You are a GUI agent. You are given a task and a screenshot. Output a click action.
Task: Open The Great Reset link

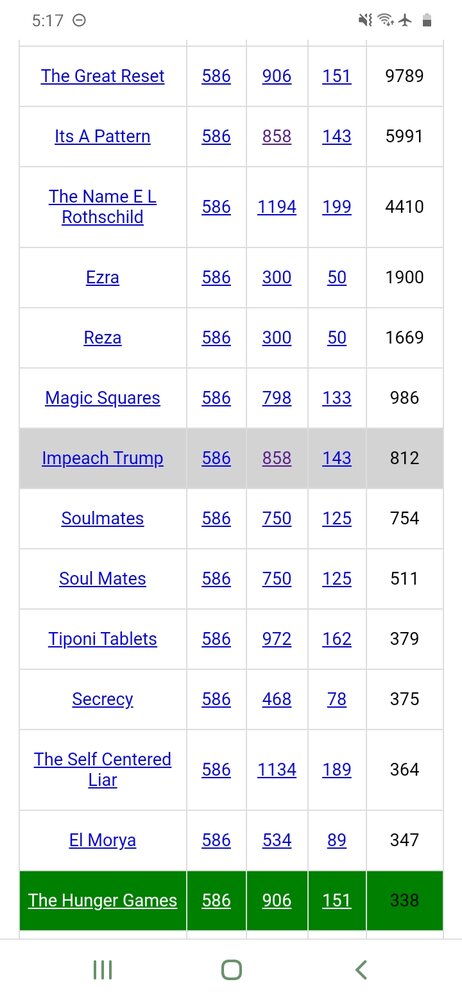pyautogui.click(x=102, y=76)
